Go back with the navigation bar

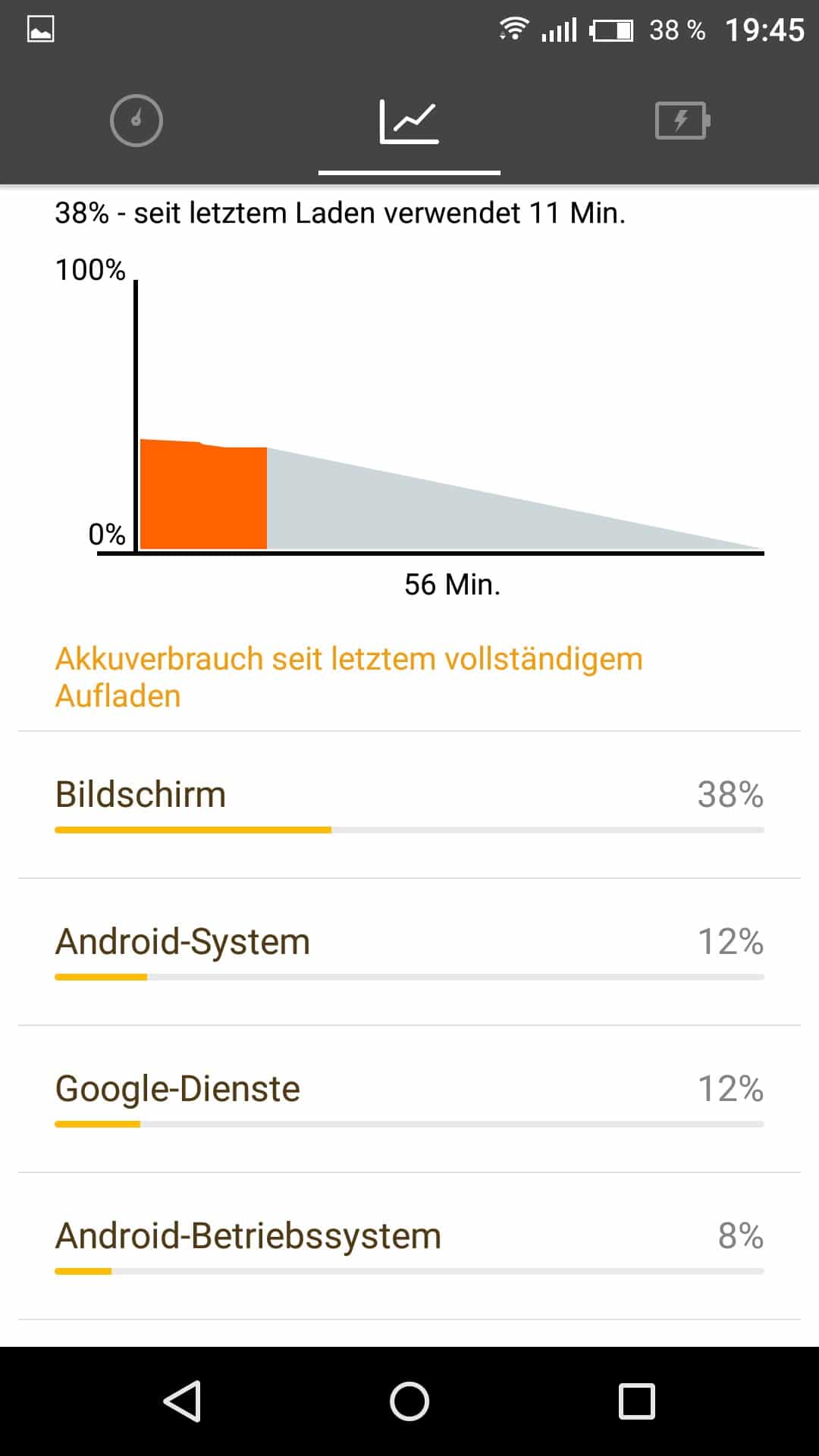pyautogui.click(x=182, y=1401)
